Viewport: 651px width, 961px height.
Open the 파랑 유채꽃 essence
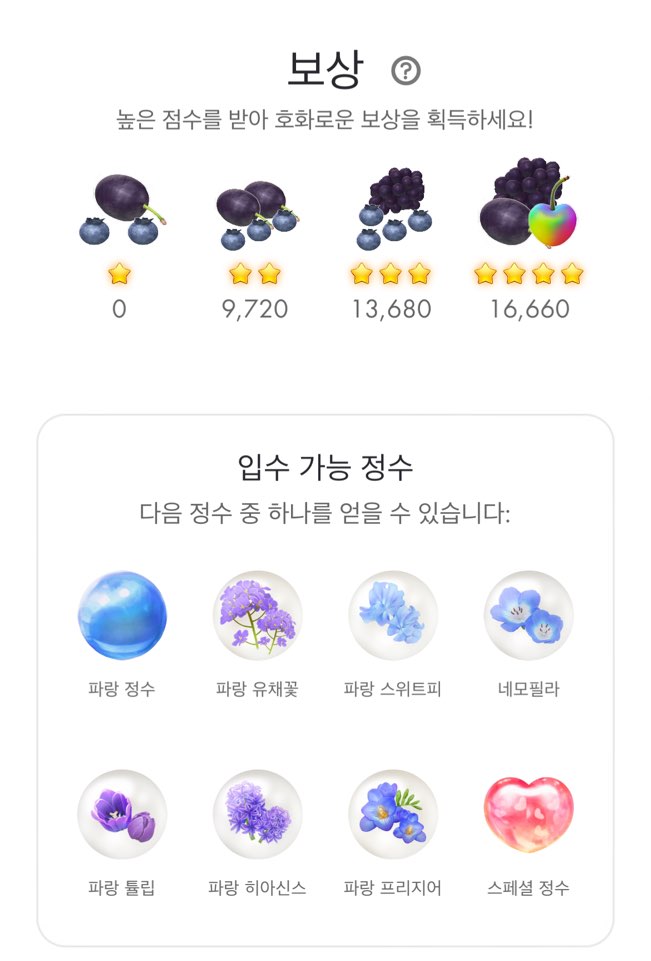coord(257,615)
